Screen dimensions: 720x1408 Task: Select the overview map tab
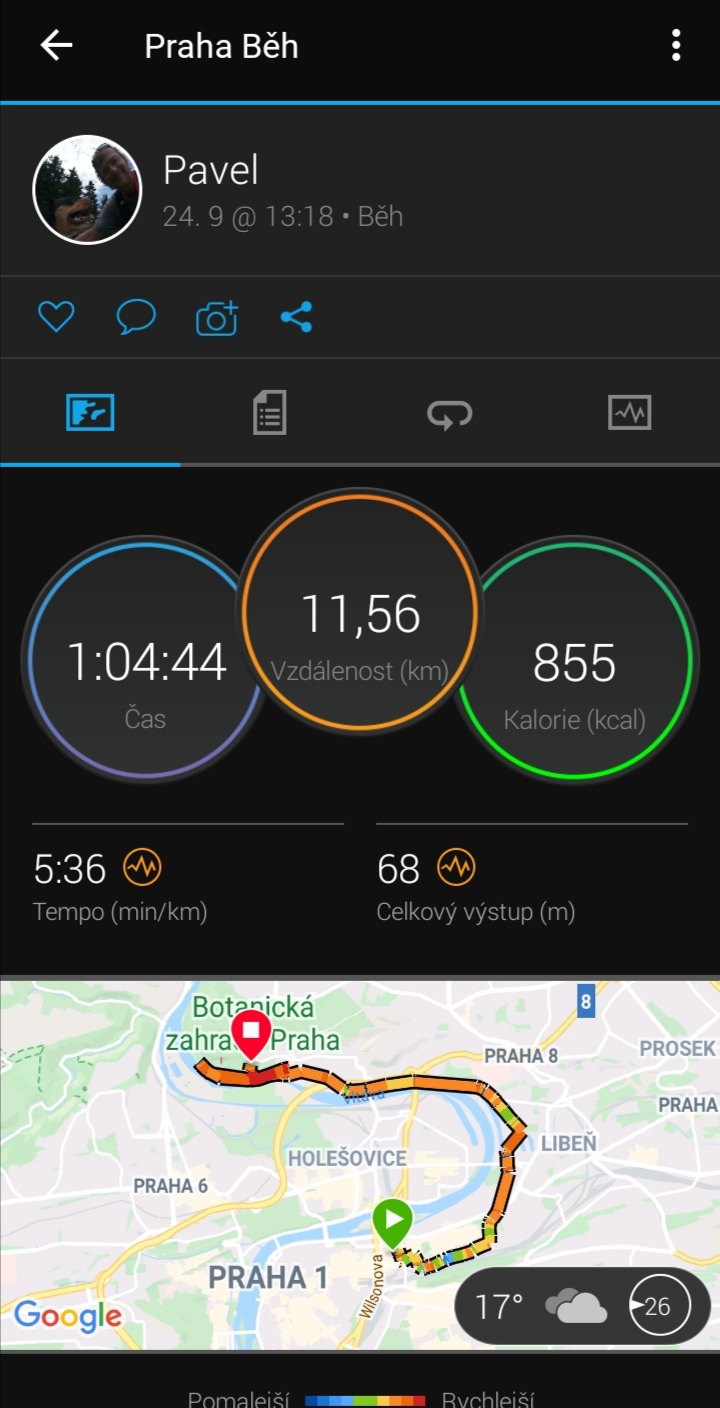click(90, 413)
